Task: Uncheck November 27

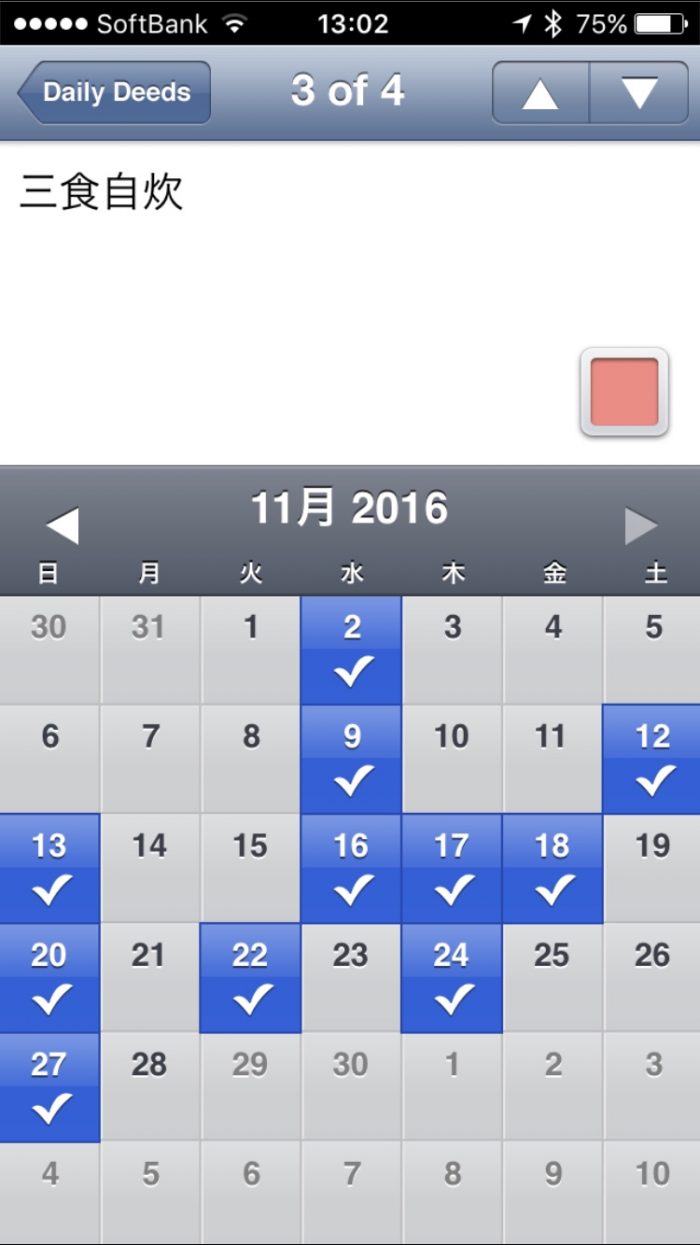Action: click(x=49, y=1087)
